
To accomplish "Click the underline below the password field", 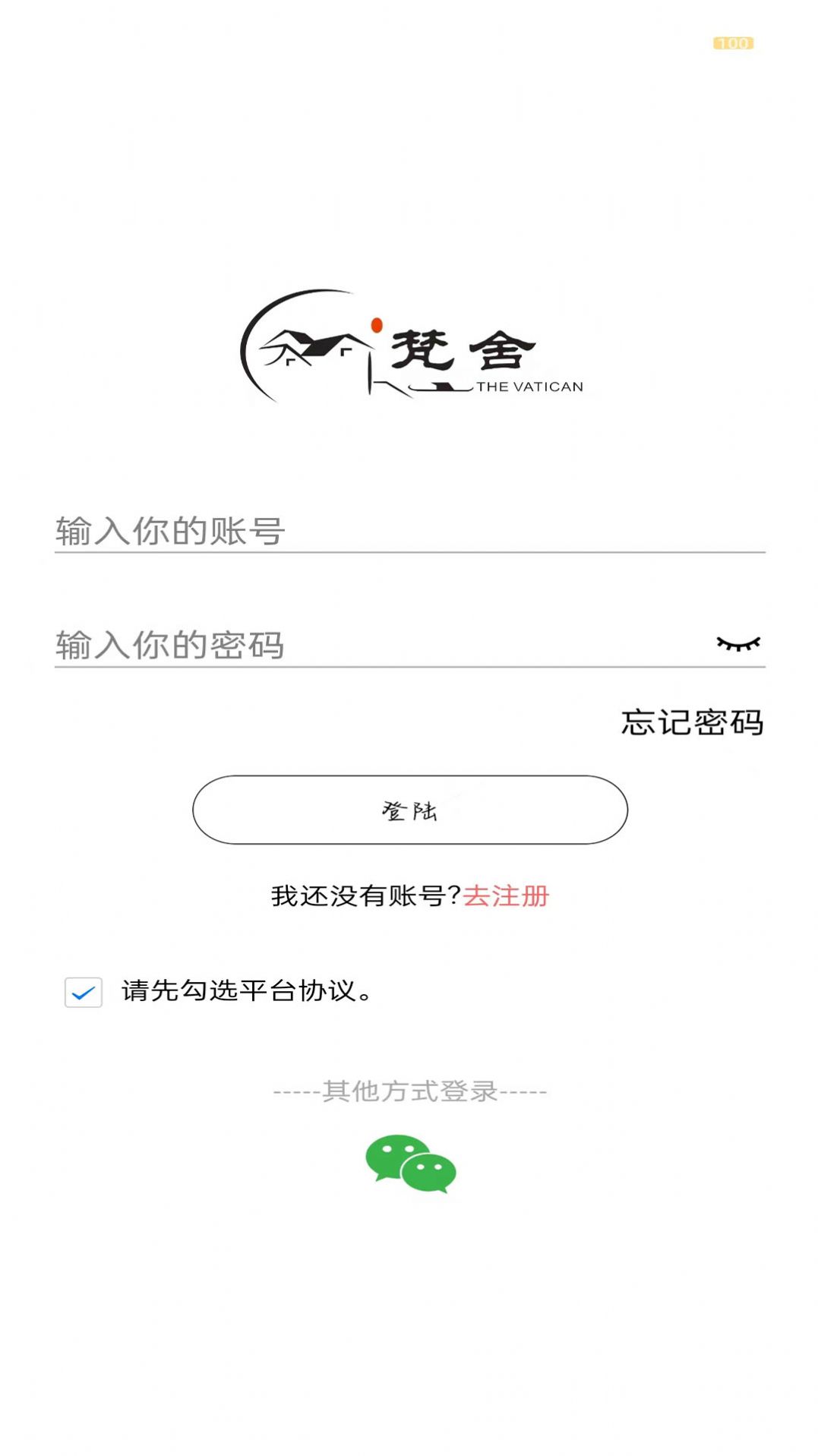I will click(409, 667).
